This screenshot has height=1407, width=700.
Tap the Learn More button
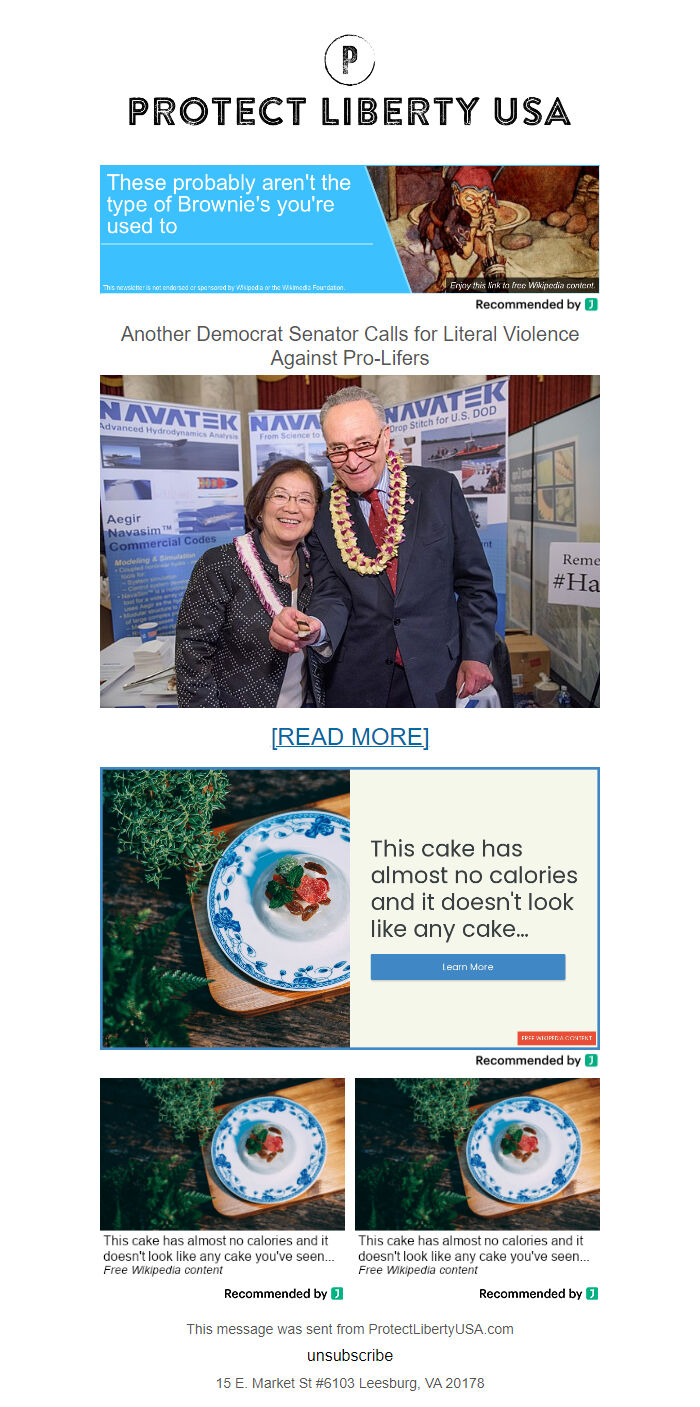[x=467, y=967]
